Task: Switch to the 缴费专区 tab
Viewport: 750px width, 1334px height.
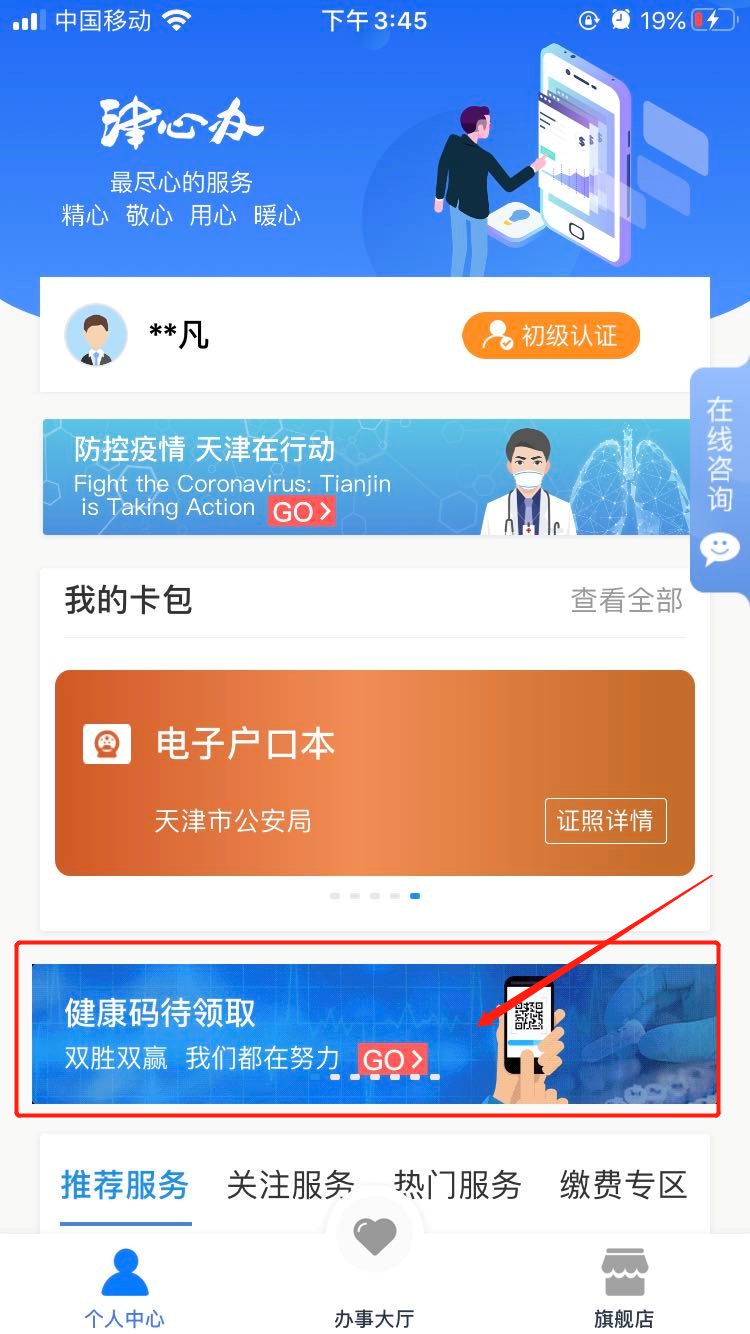Action: (x=624, y=1186)
